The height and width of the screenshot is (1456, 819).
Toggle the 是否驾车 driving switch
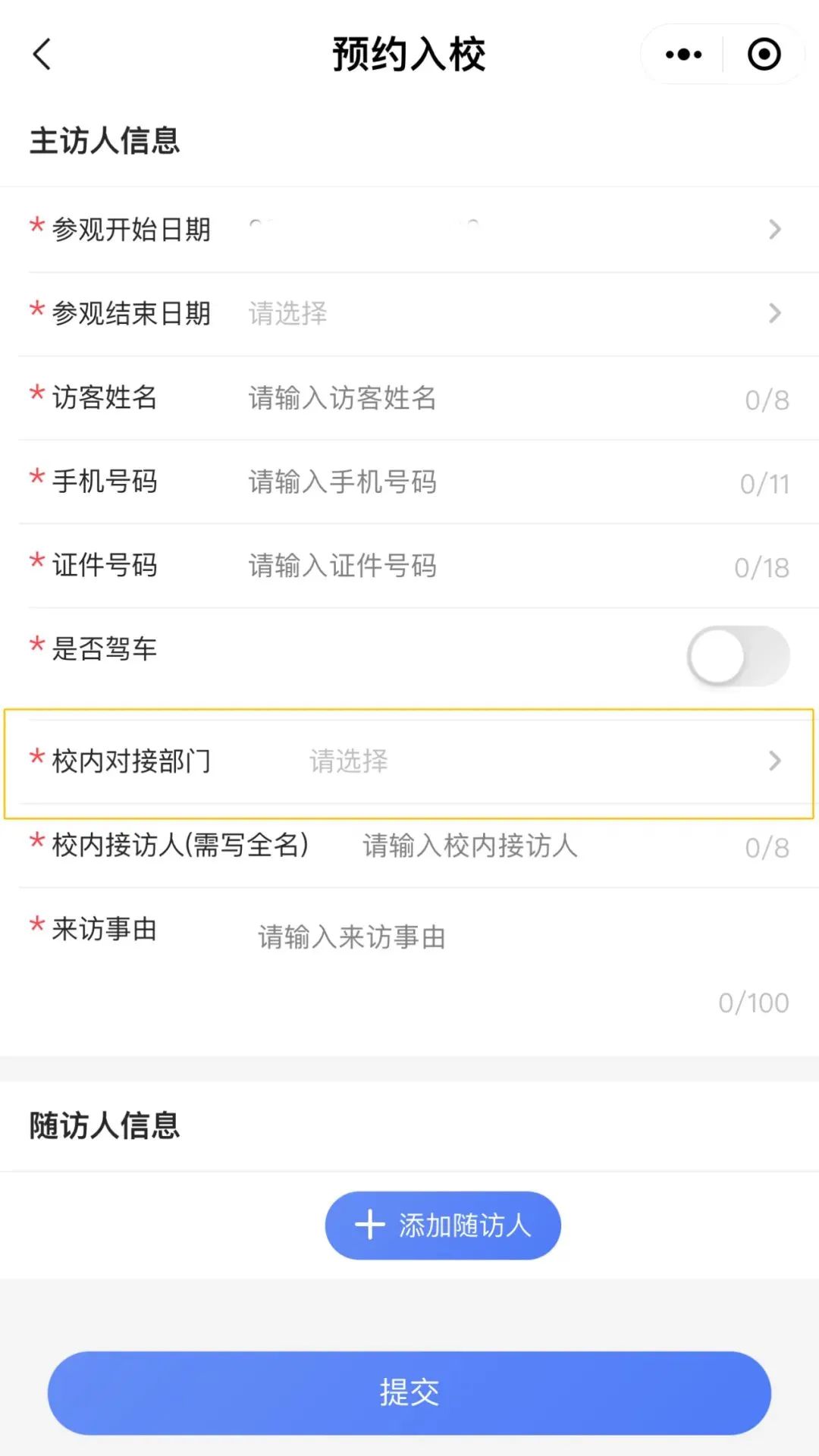[738, 656]
